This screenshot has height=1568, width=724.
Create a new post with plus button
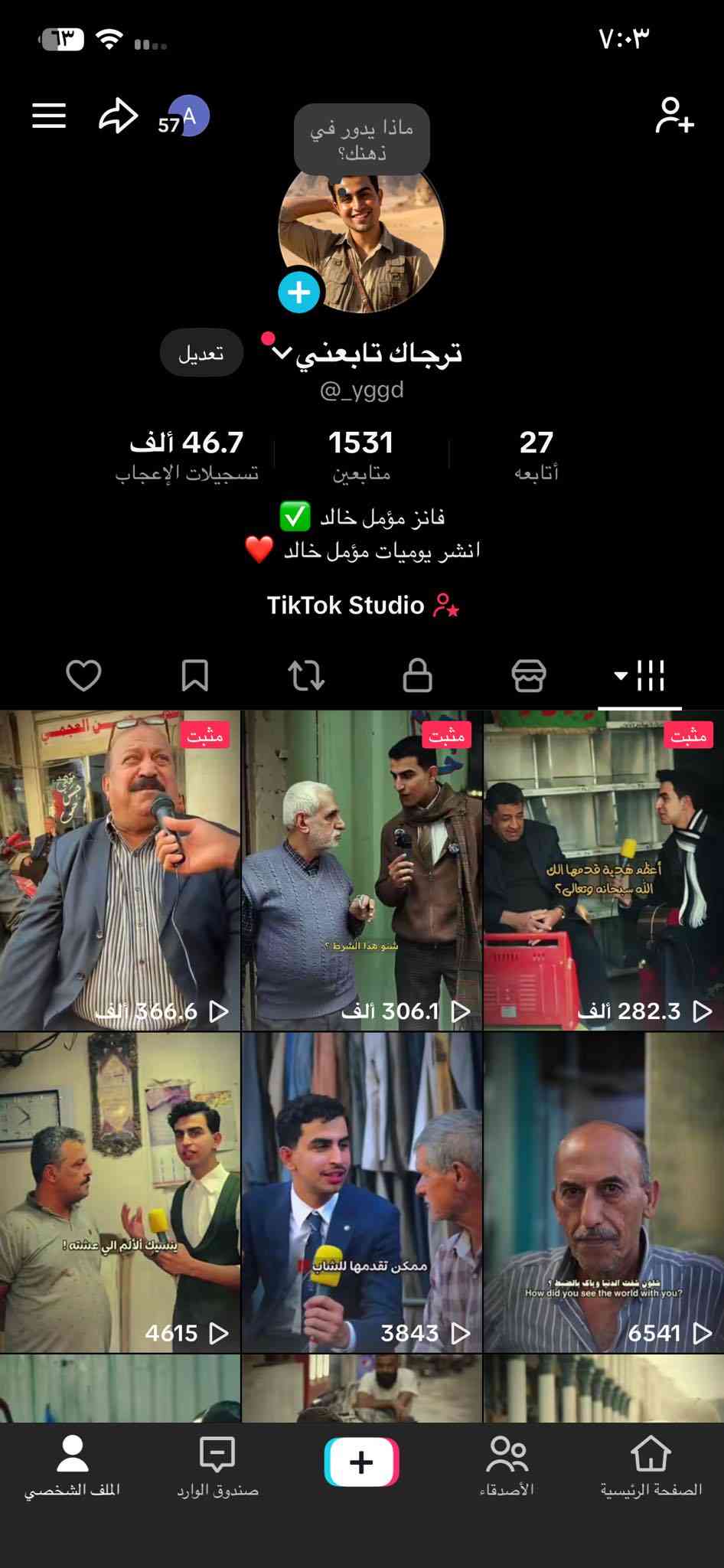[362, 1462]
